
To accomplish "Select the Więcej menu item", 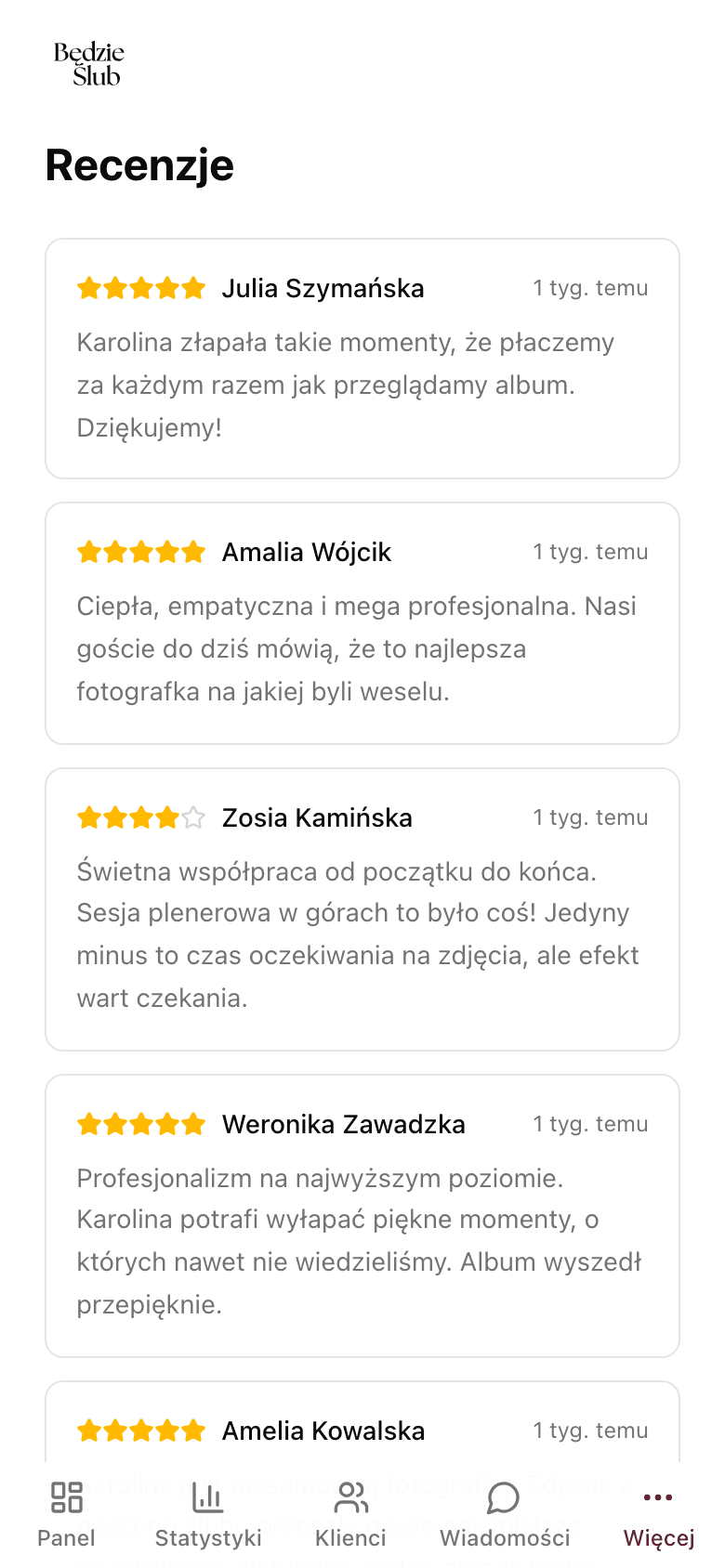I will [x=657, y=1514].
